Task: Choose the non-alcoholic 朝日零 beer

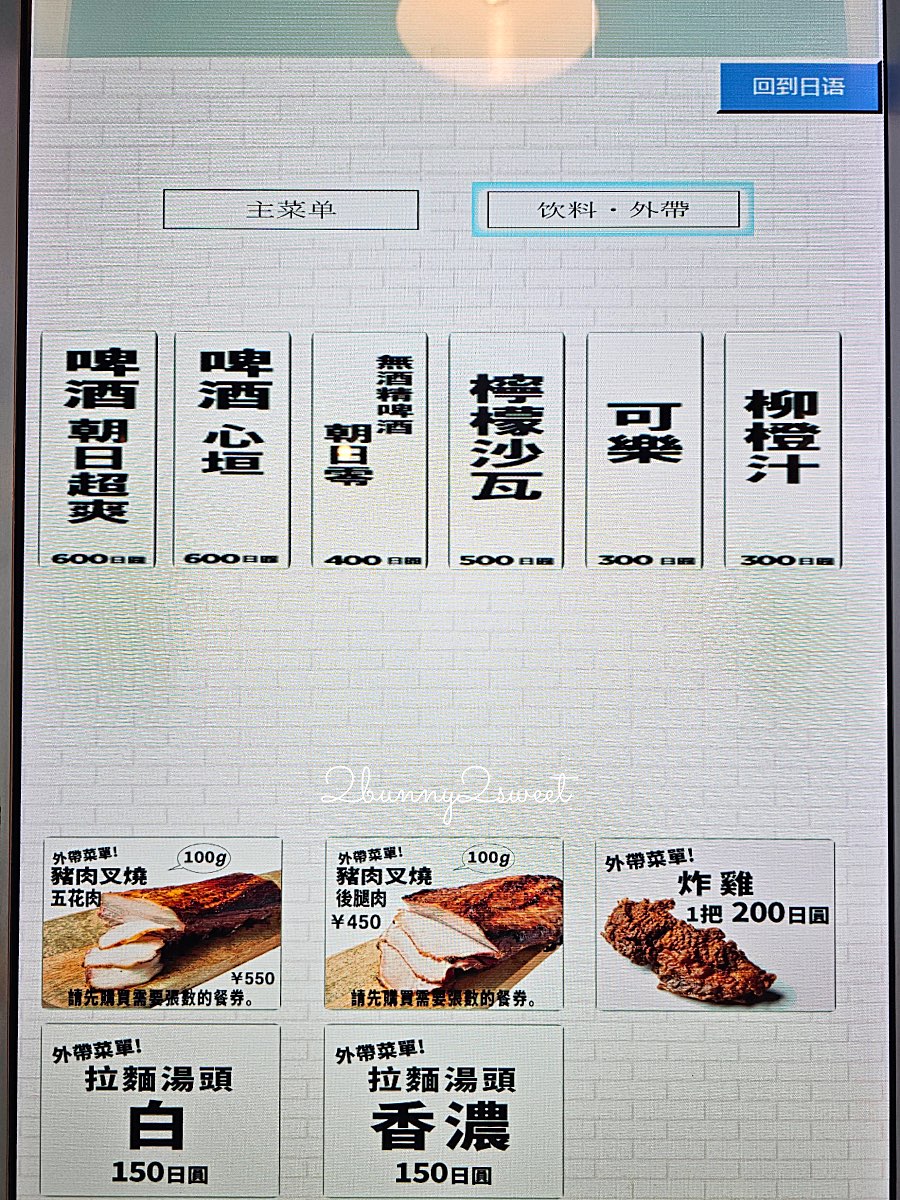Action: pyautogui.click(x=372, y=450)
